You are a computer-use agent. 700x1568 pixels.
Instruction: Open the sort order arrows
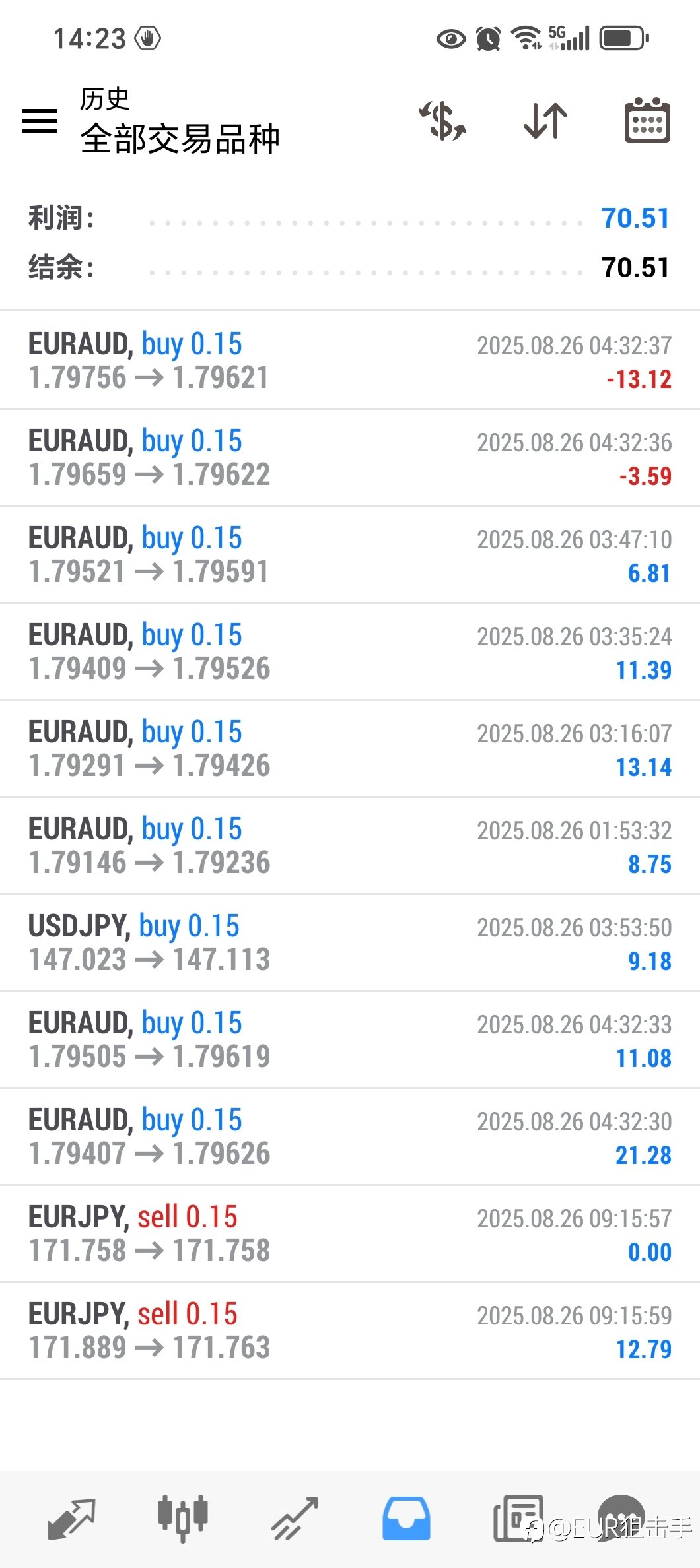[x=545, y=121]
